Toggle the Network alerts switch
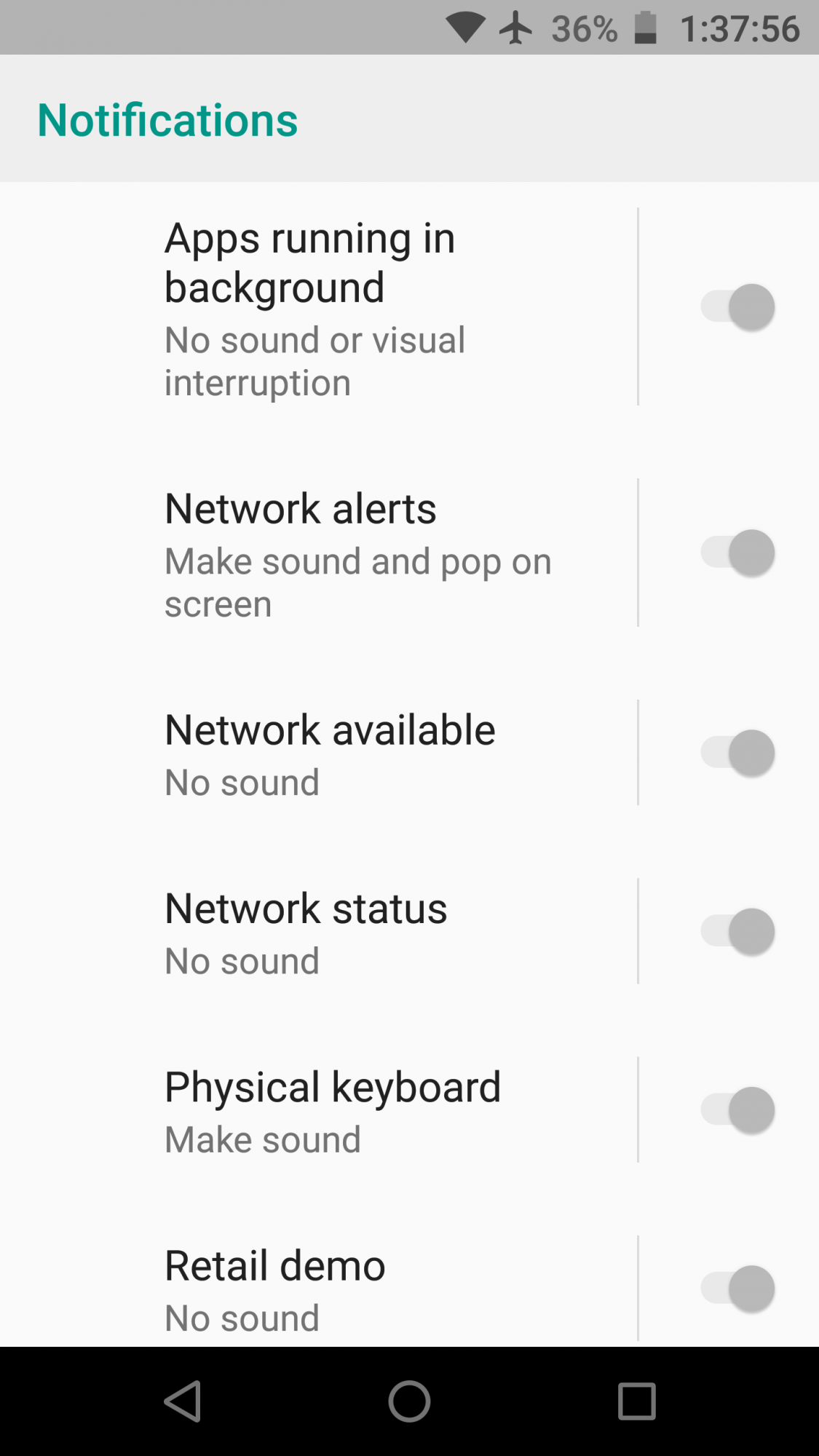Viewport: 819px width, 1456px height. click(x=737, y=553)
